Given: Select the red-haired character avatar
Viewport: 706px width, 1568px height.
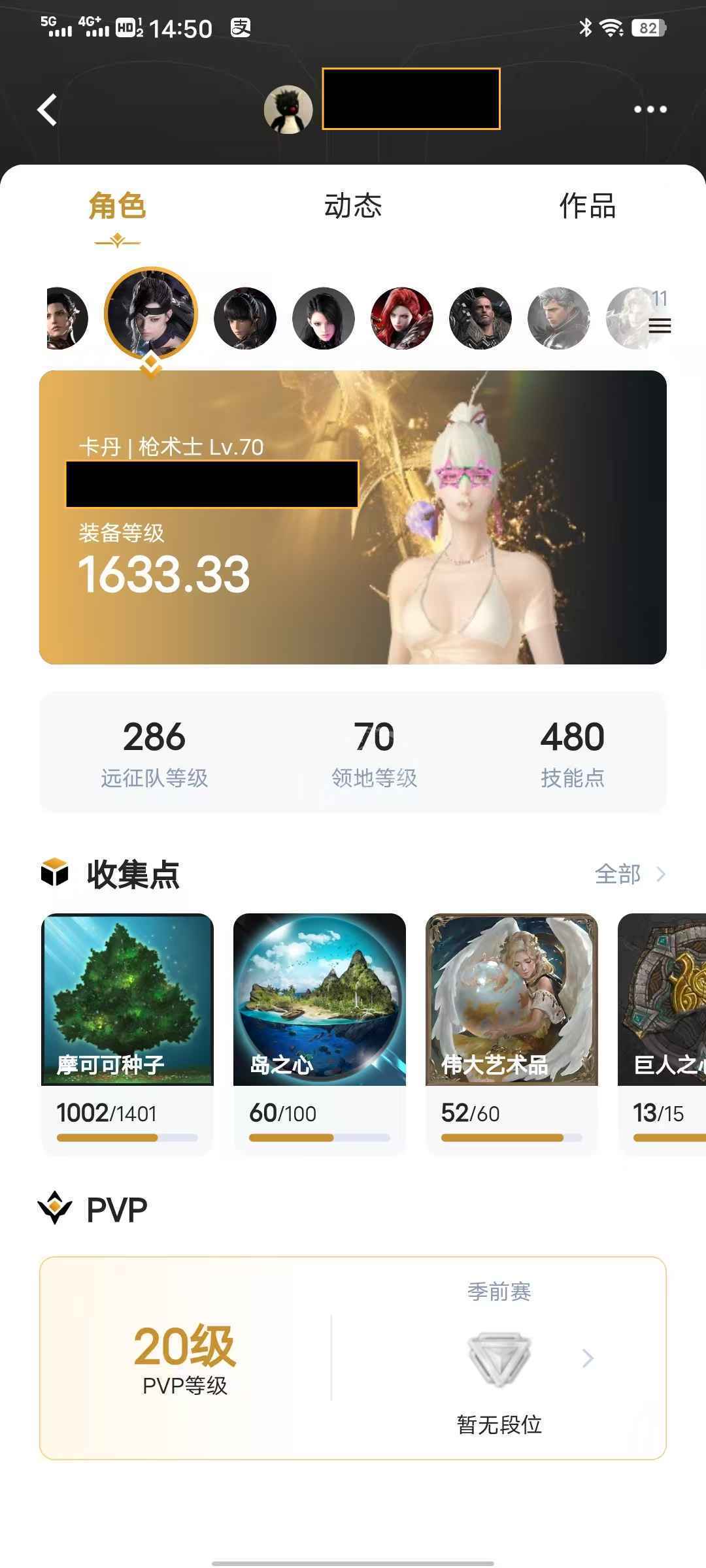Looking at the screenshot, I should coord(401,318).
